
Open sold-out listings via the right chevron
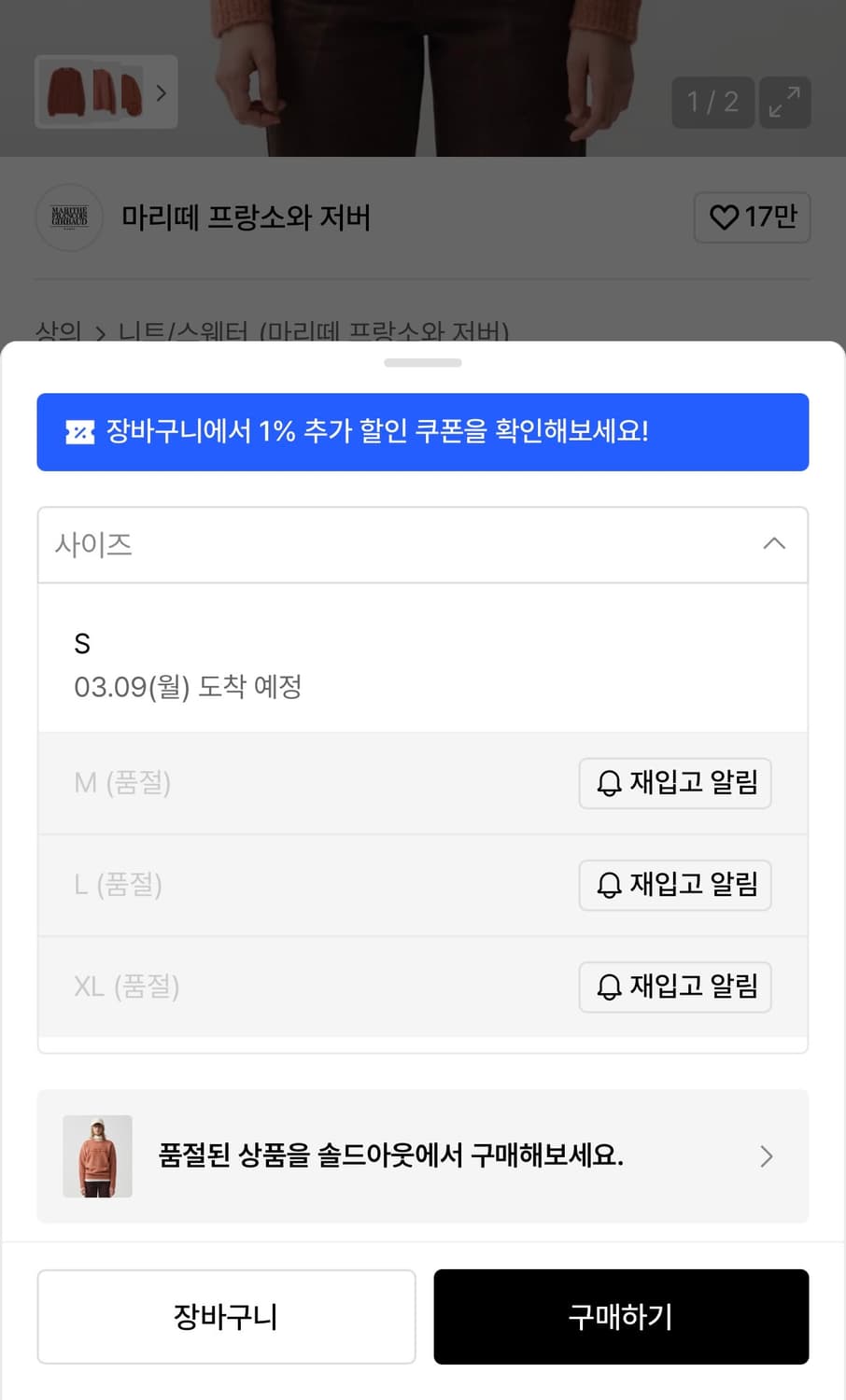click(x=766, y=1156)
